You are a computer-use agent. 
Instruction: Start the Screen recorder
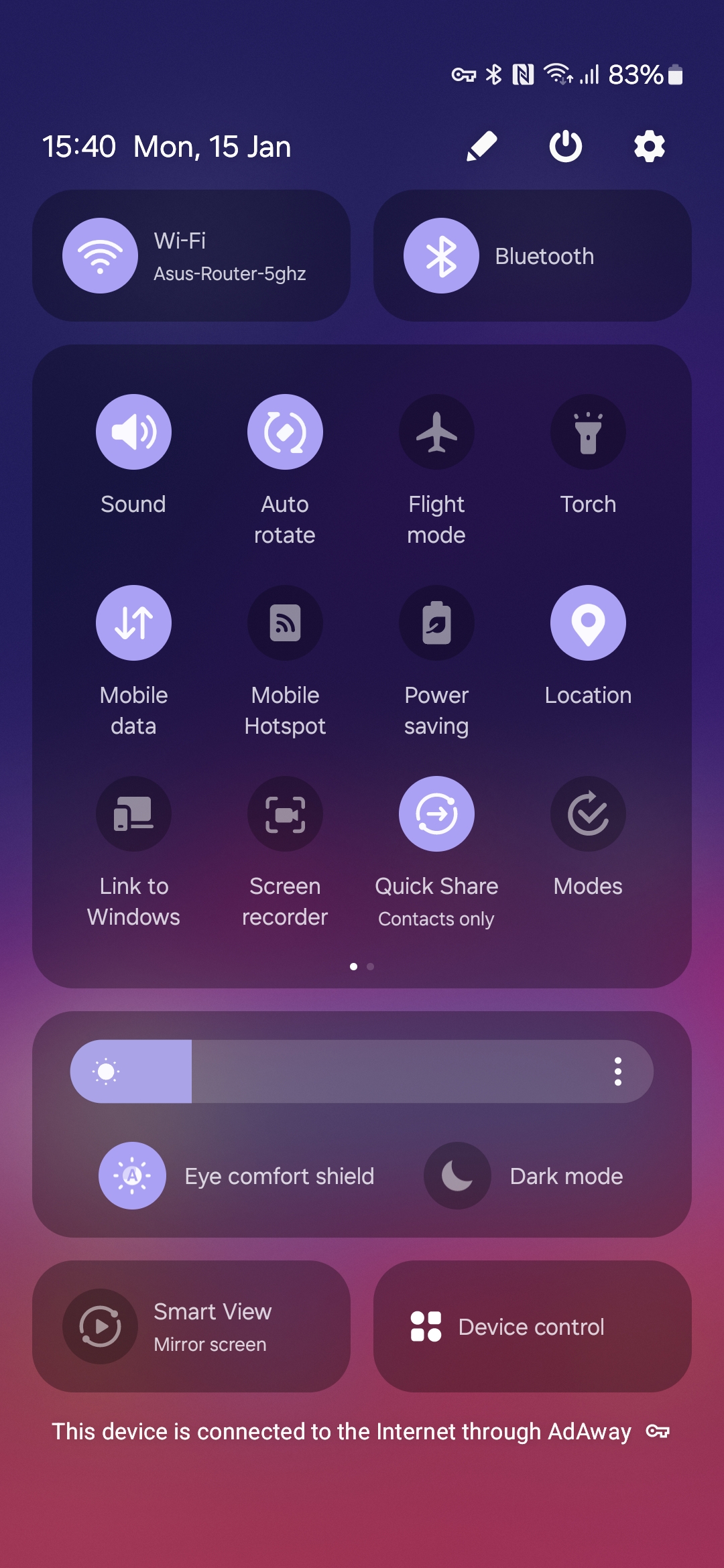tap(285, 814)
